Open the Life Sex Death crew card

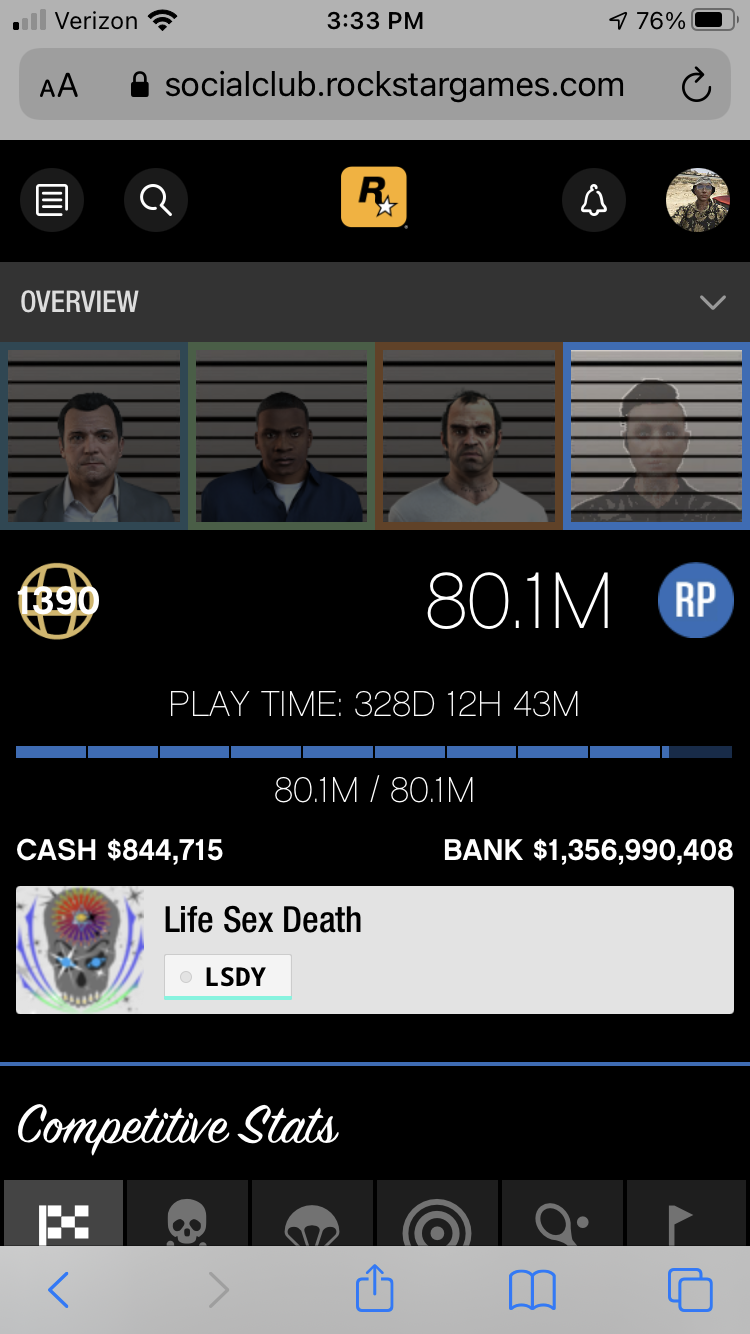pyautogui.click(x=374, y=950)
